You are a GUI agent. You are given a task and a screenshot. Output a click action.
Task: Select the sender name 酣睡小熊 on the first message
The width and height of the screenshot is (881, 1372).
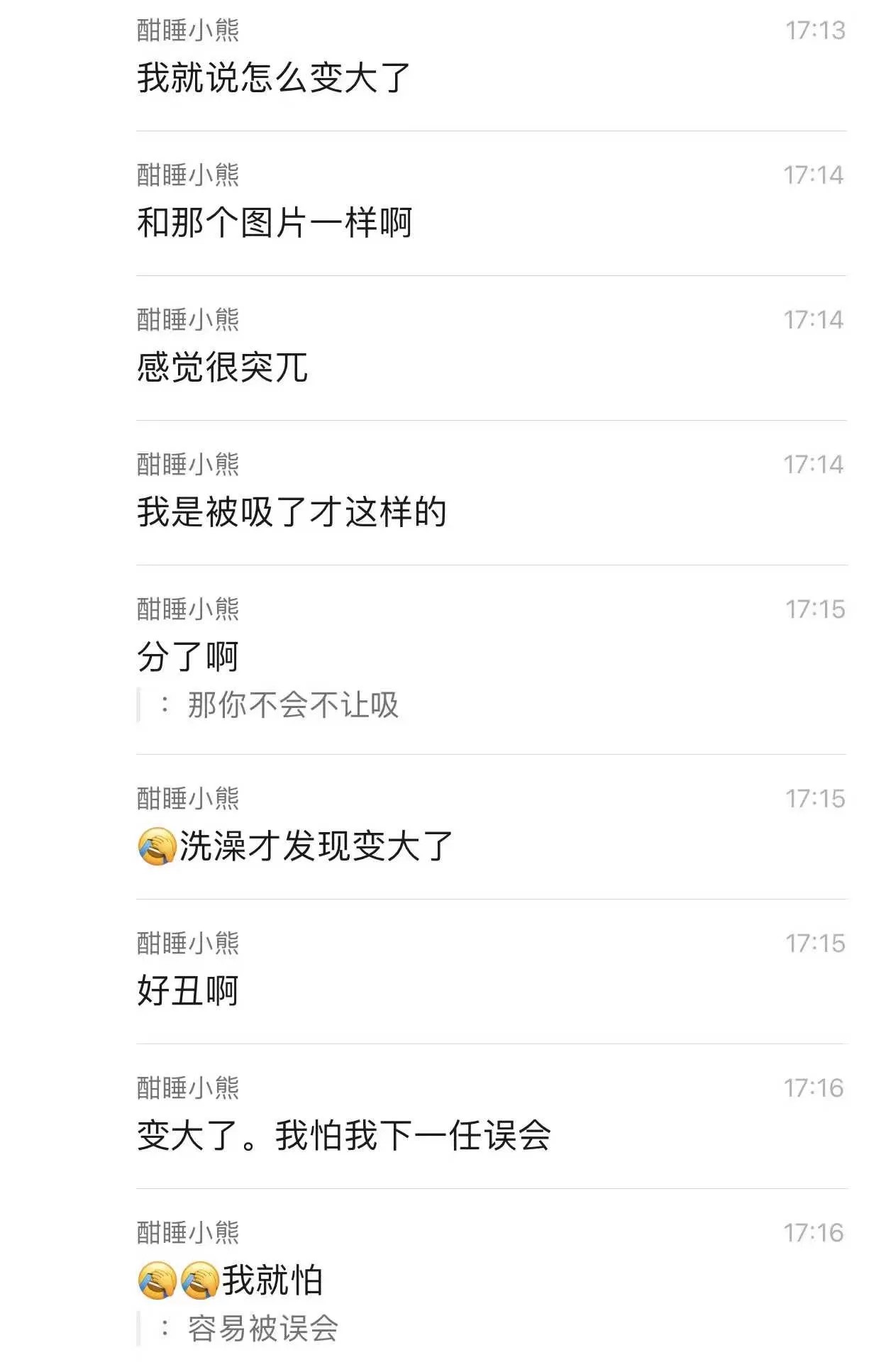pos(188,31)
